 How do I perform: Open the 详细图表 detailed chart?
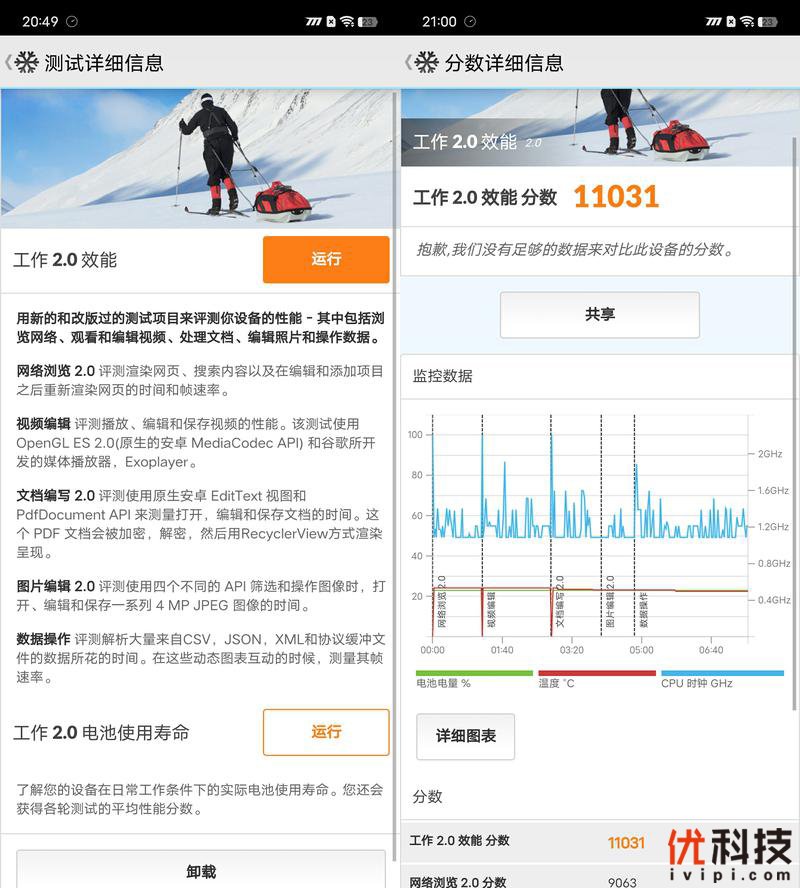tap(465, 736)
